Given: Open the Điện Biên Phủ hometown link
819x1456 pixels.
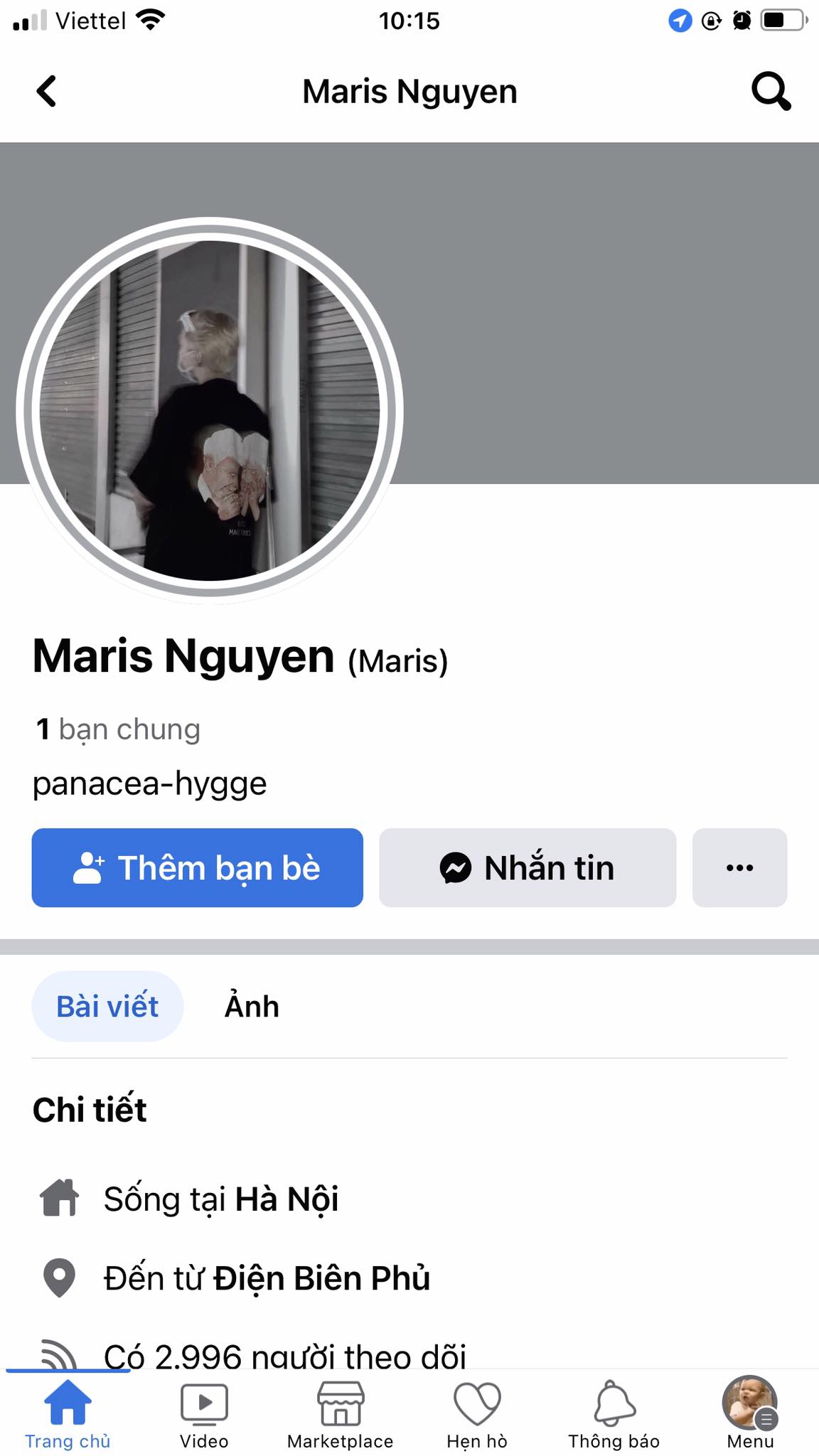Looking at the screenshot, I should 322,1278.
